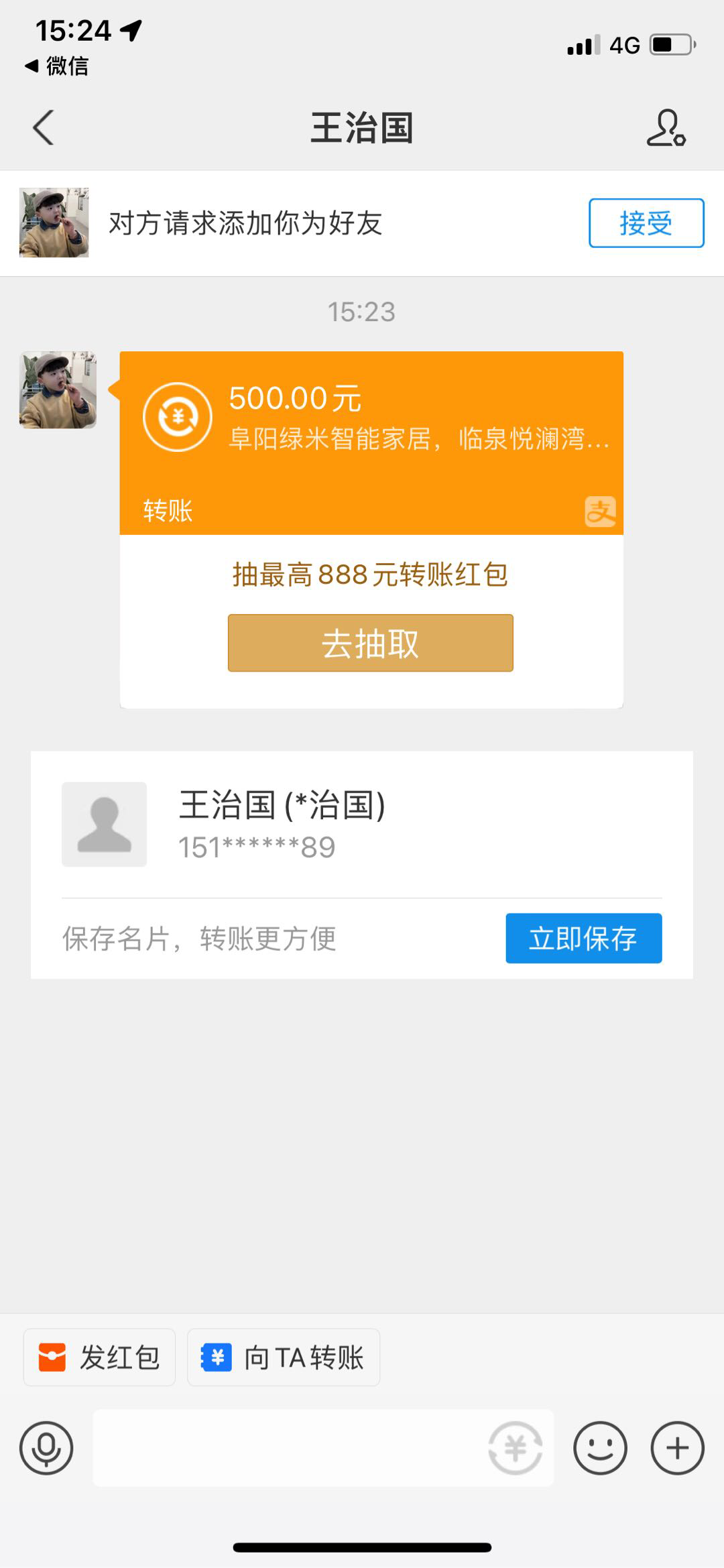Open more attachment options plus

[677, 1448]
